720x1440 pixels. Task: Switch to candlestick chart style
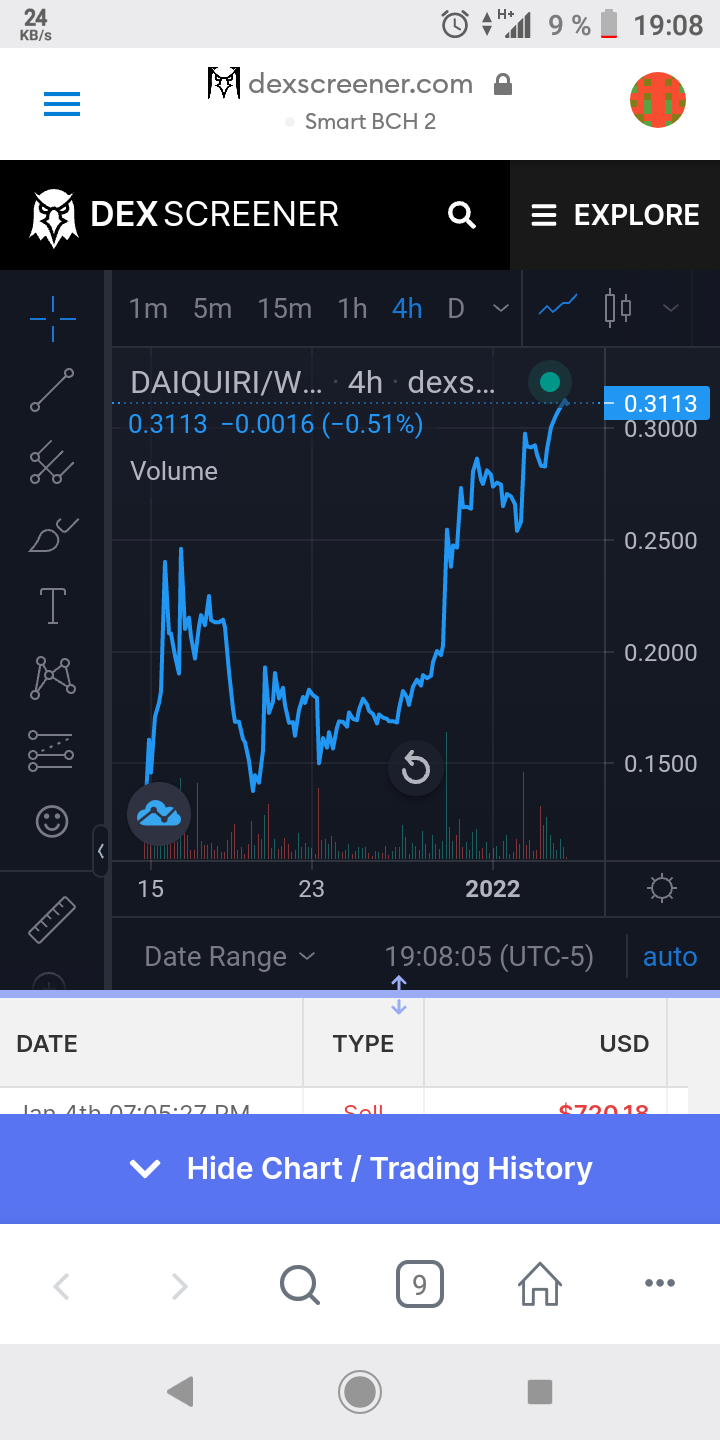point(618,307)
